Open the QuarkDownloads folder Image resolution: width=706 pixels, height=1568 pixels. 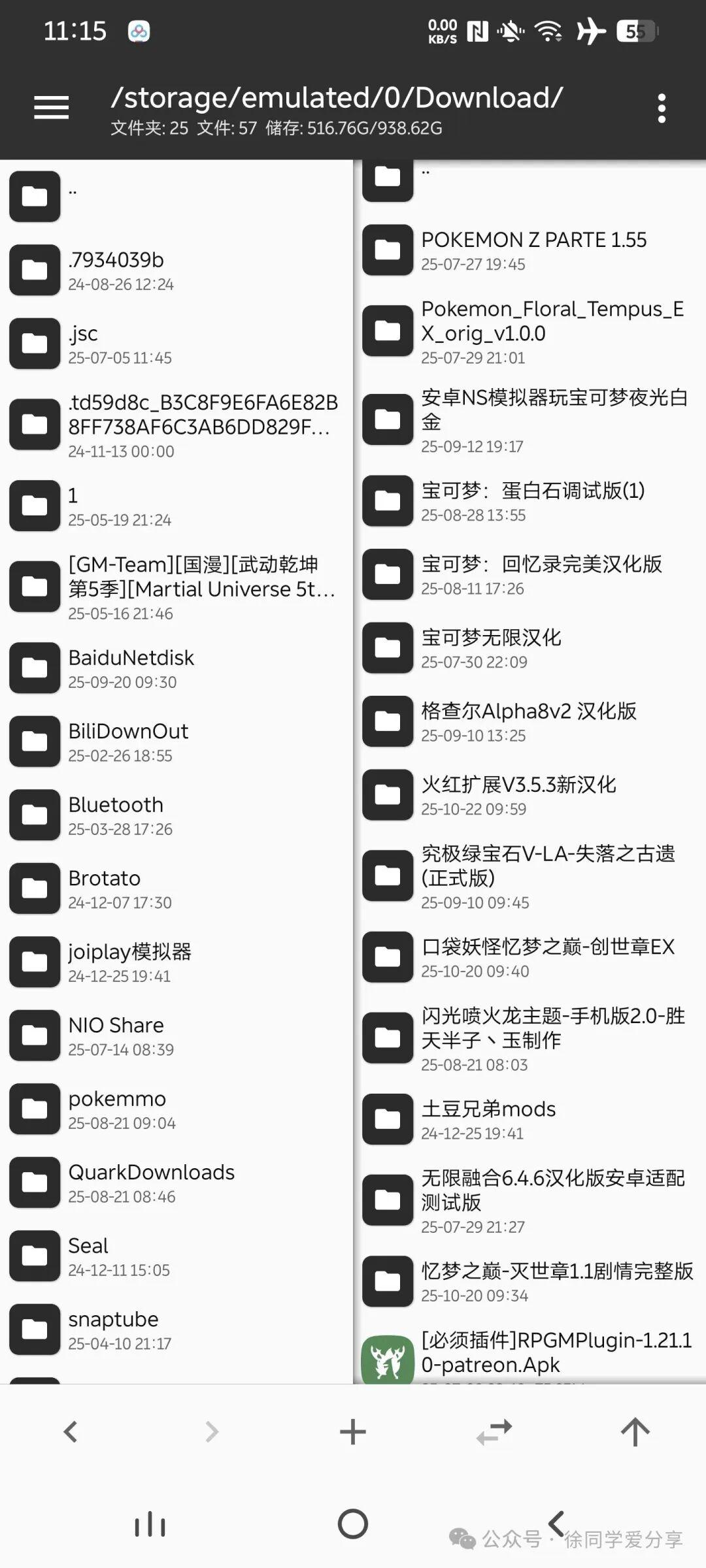[152, 1183]
